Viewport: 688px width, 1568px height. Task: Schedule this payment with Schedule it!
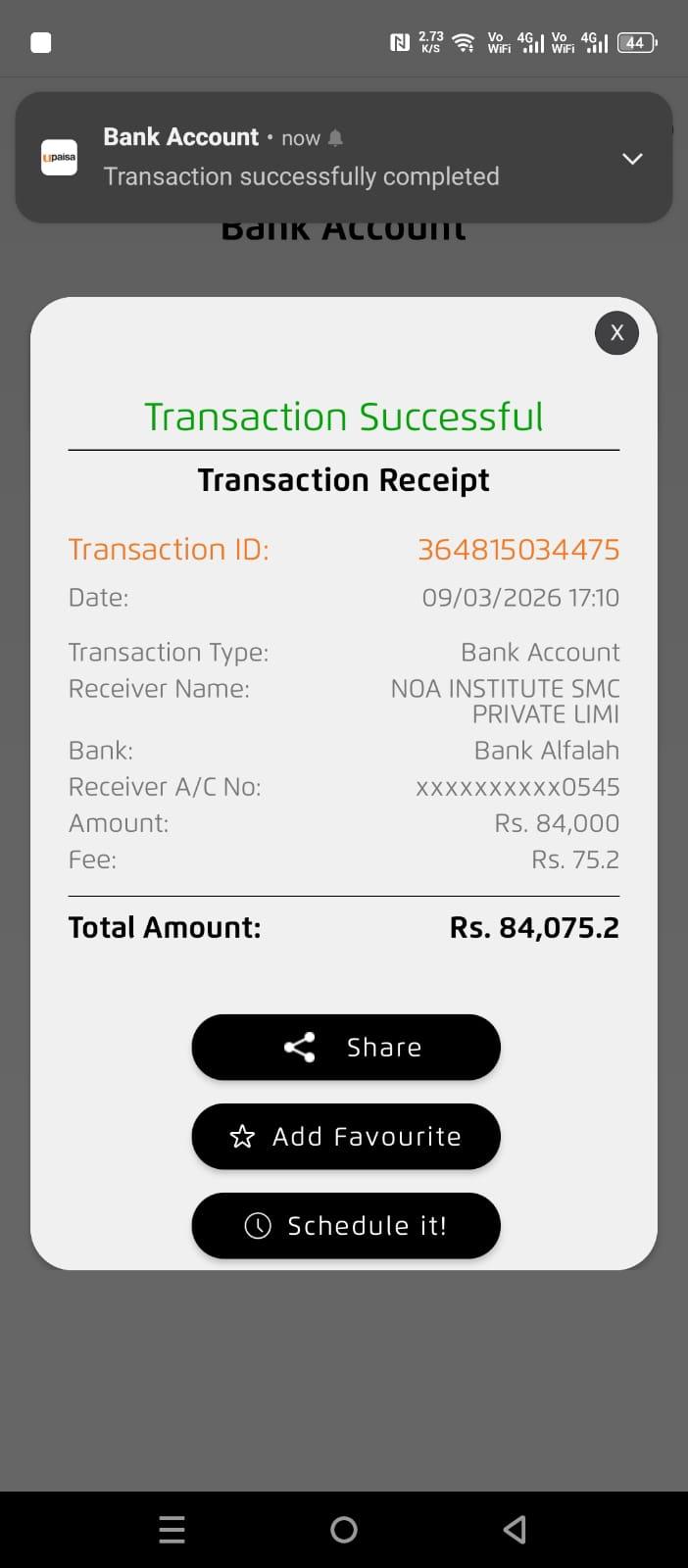click(346, 1225)
